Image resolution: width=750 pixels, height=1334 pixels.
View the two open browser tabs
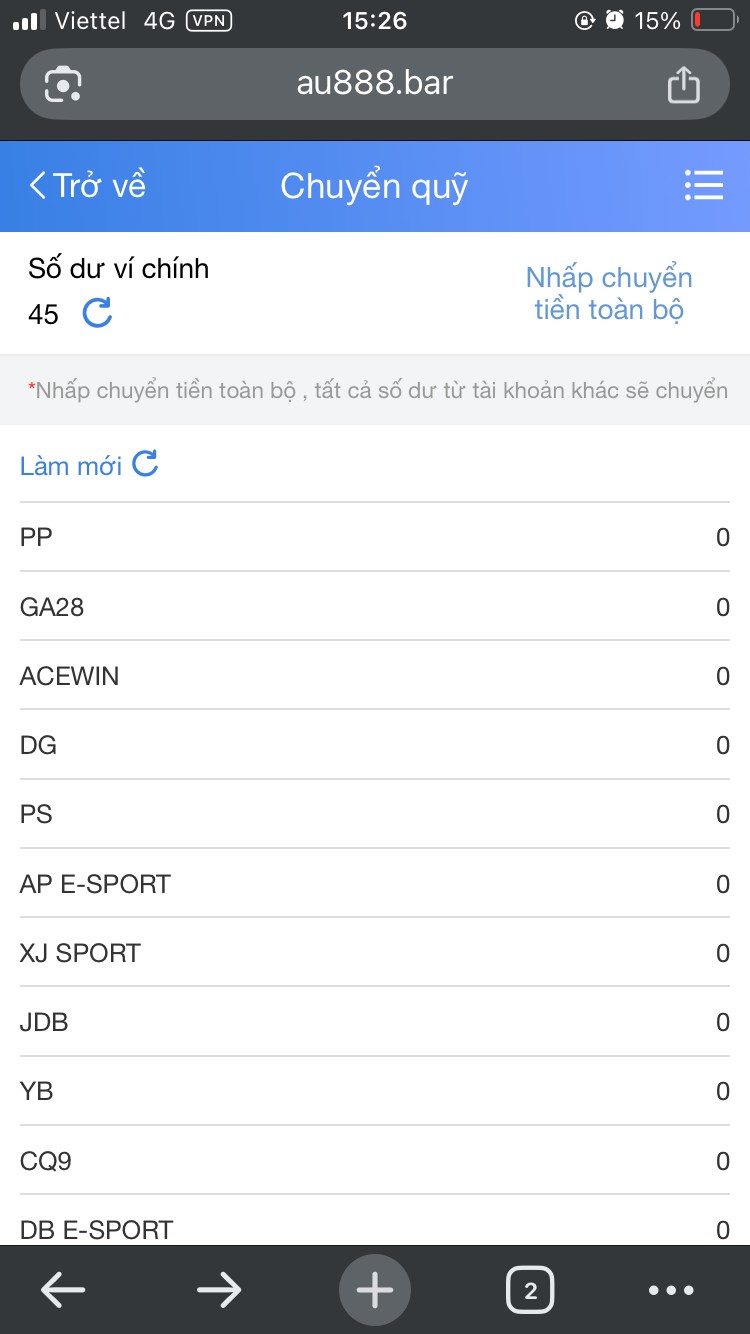[x=530, y=1290]
